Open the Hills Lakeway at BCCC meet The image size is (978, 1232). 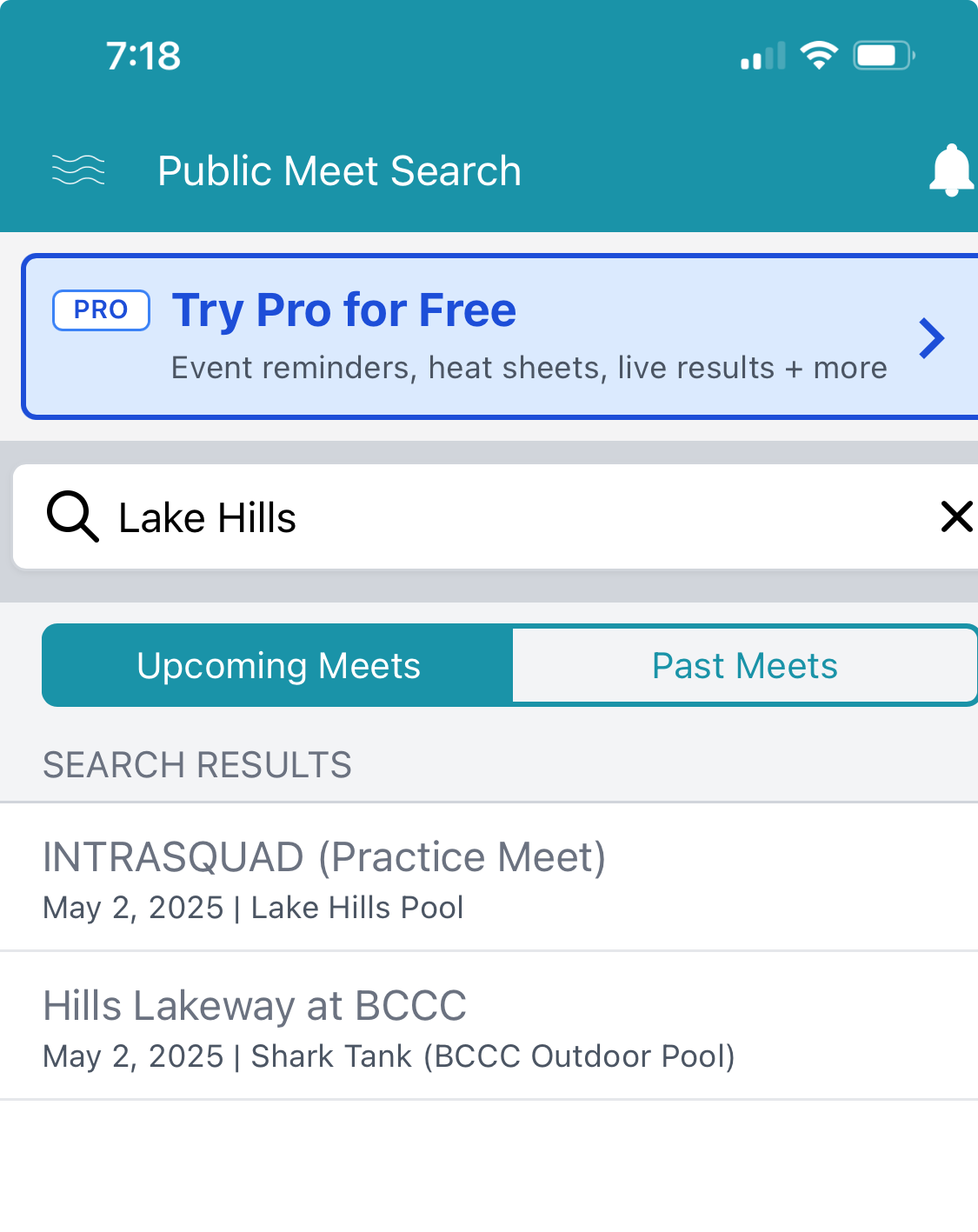tap(489, 1027)
